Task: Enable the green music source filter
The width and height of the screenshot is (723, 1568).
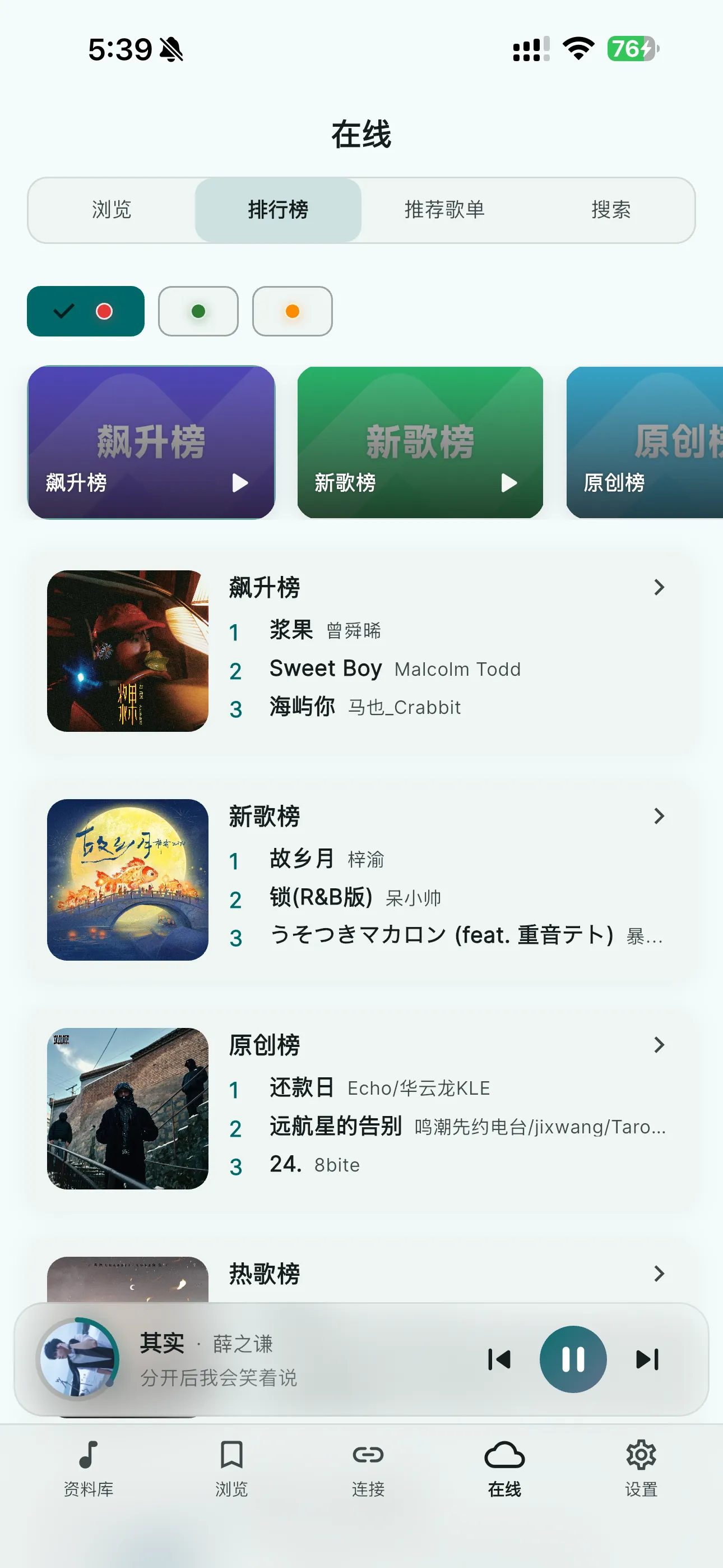Action: (198, 311)
